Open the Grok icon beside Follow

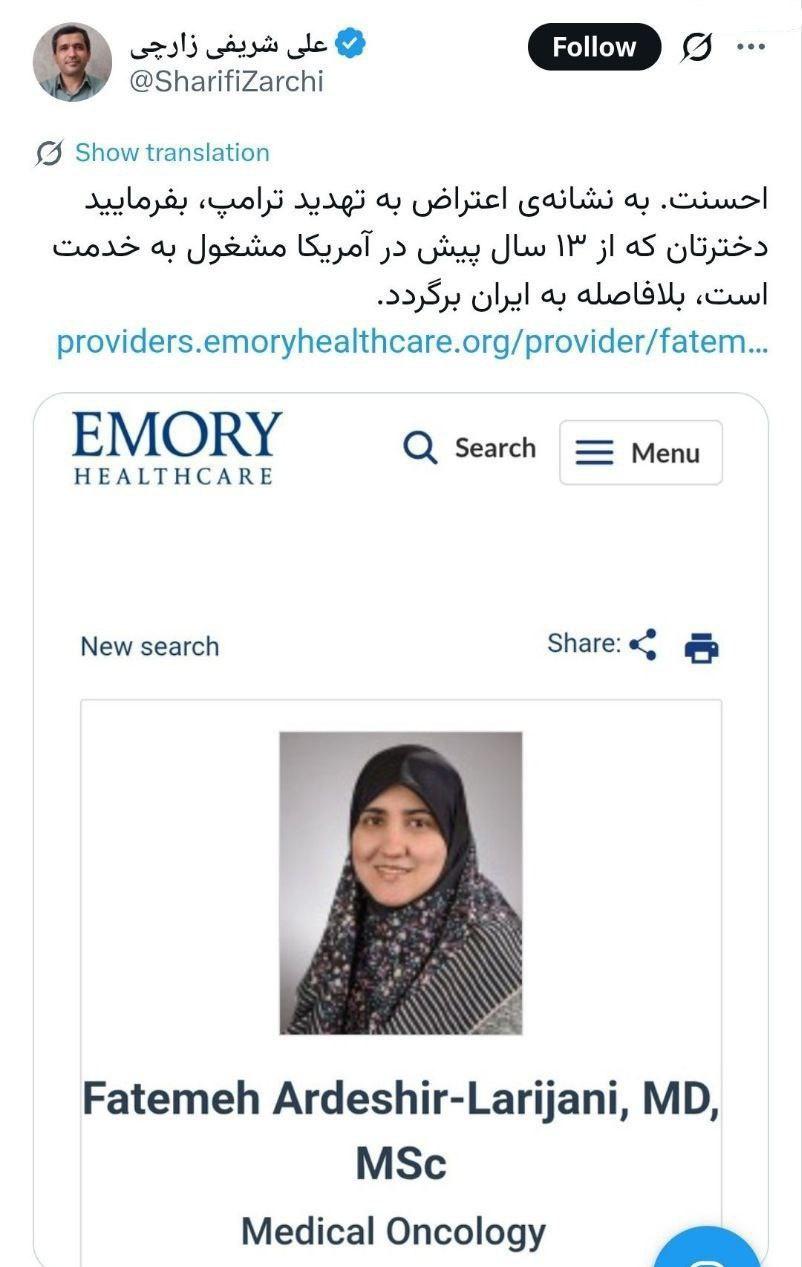(697, 47)
